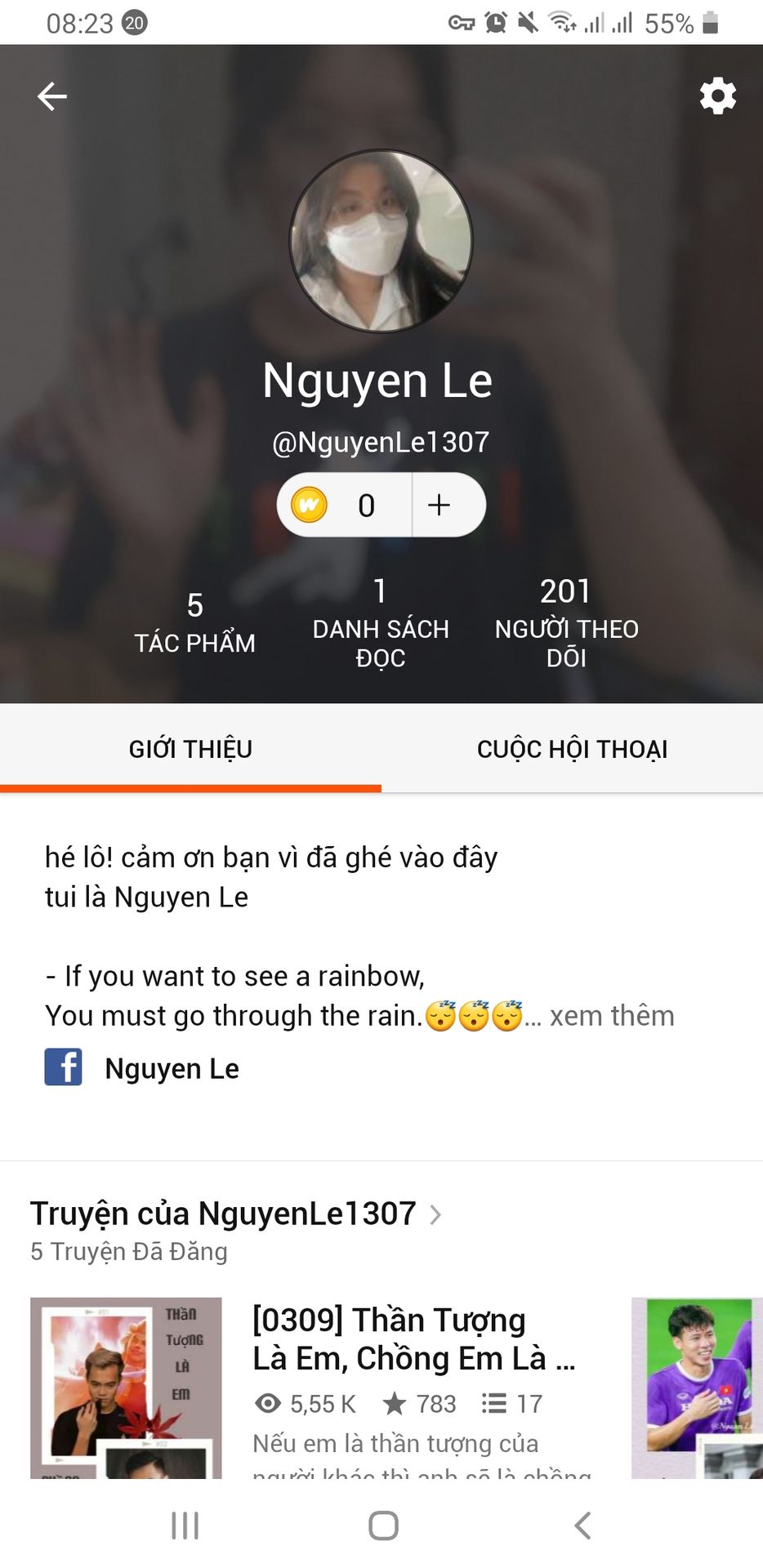Viewport: 763px width, 1568px height.
Task: Tap the coin balance showing 0
Action: pyautogui.click(x=344, y=505)
